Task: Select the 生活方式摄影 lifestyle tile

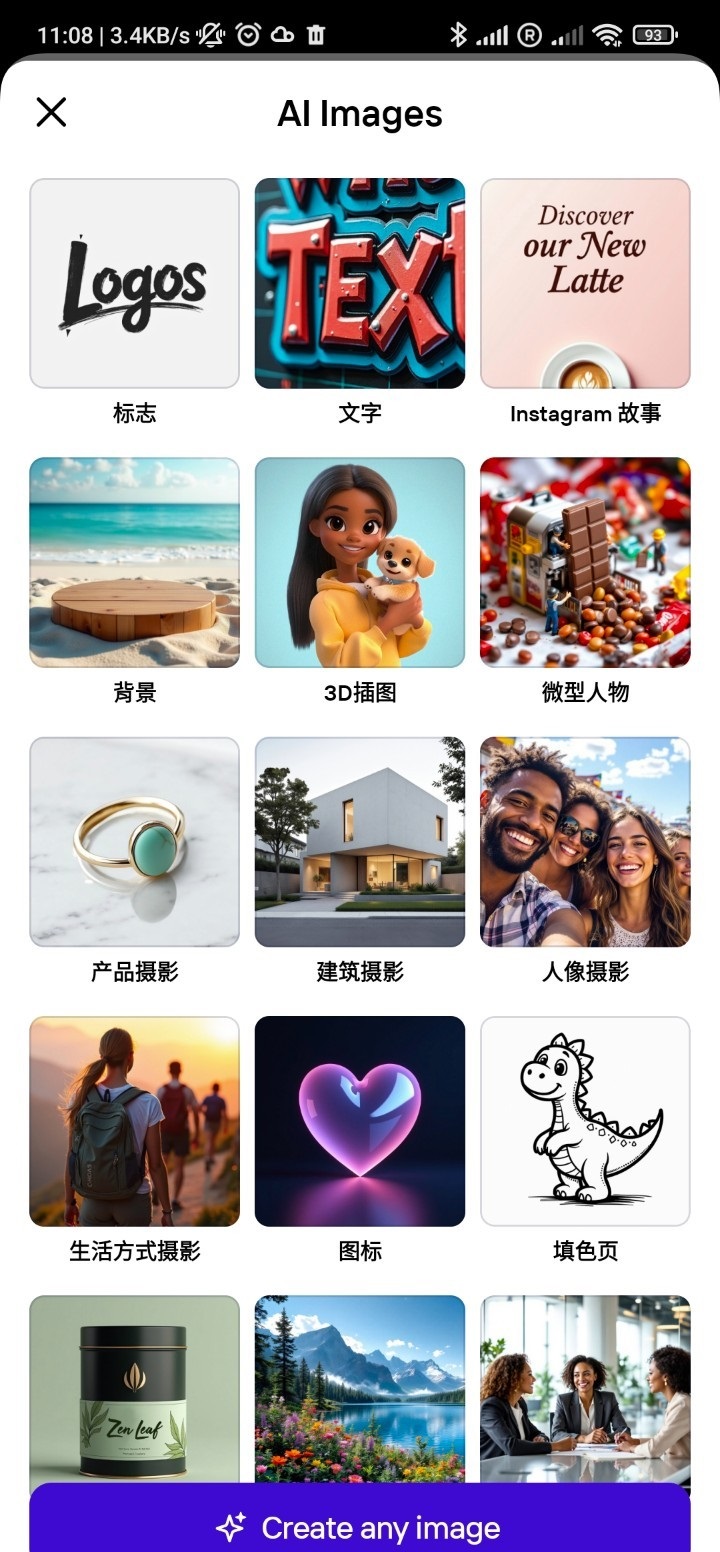Action: coord(135,1121)
